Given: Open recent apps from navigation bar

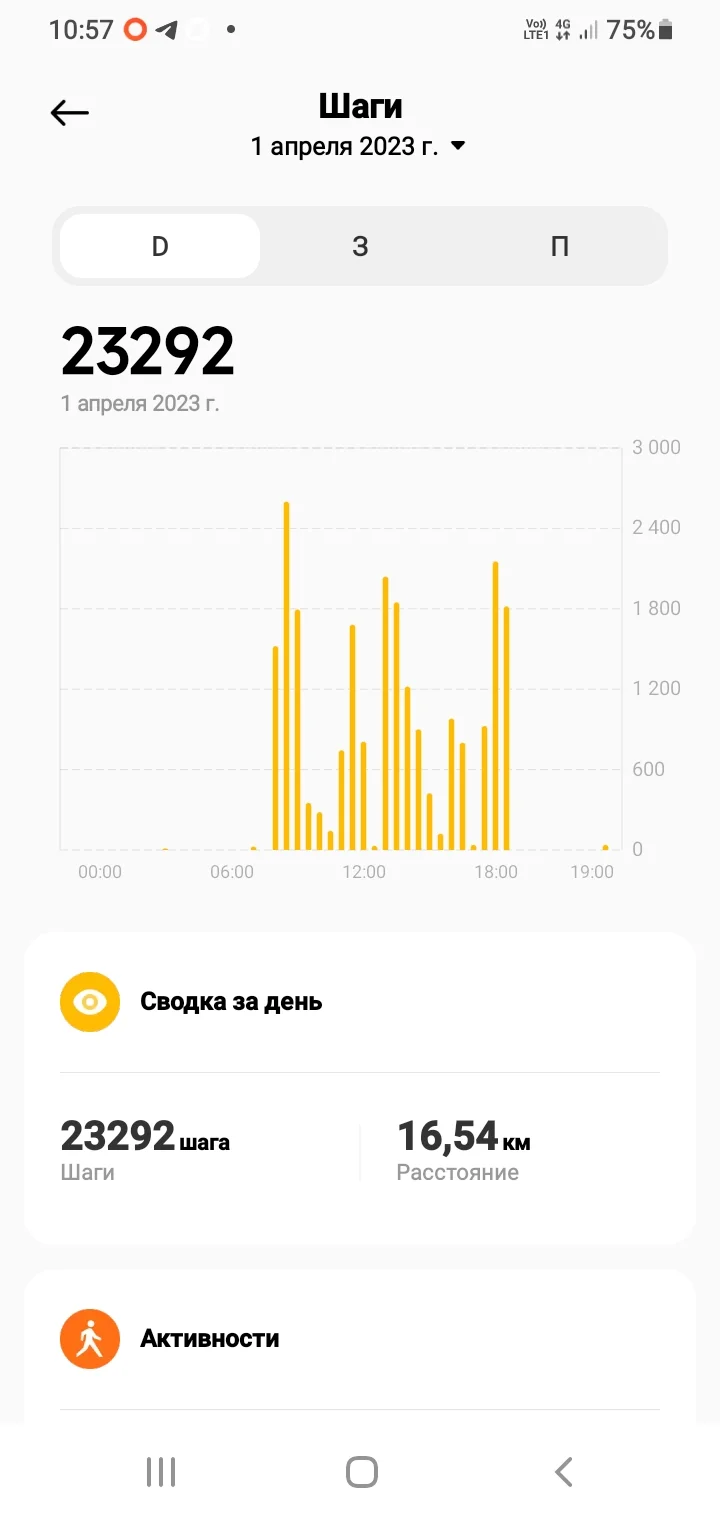Looking at the screenshot, I should (160, 1472).
